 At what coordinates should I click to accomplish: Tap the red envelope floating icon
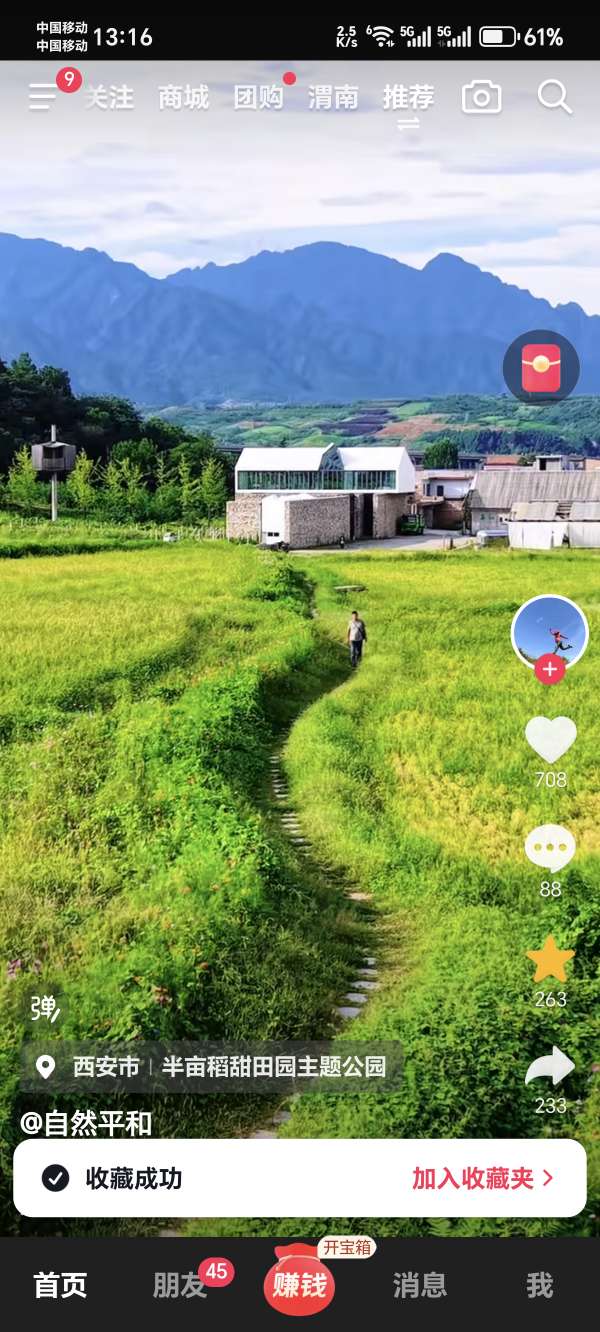(541, 368)
